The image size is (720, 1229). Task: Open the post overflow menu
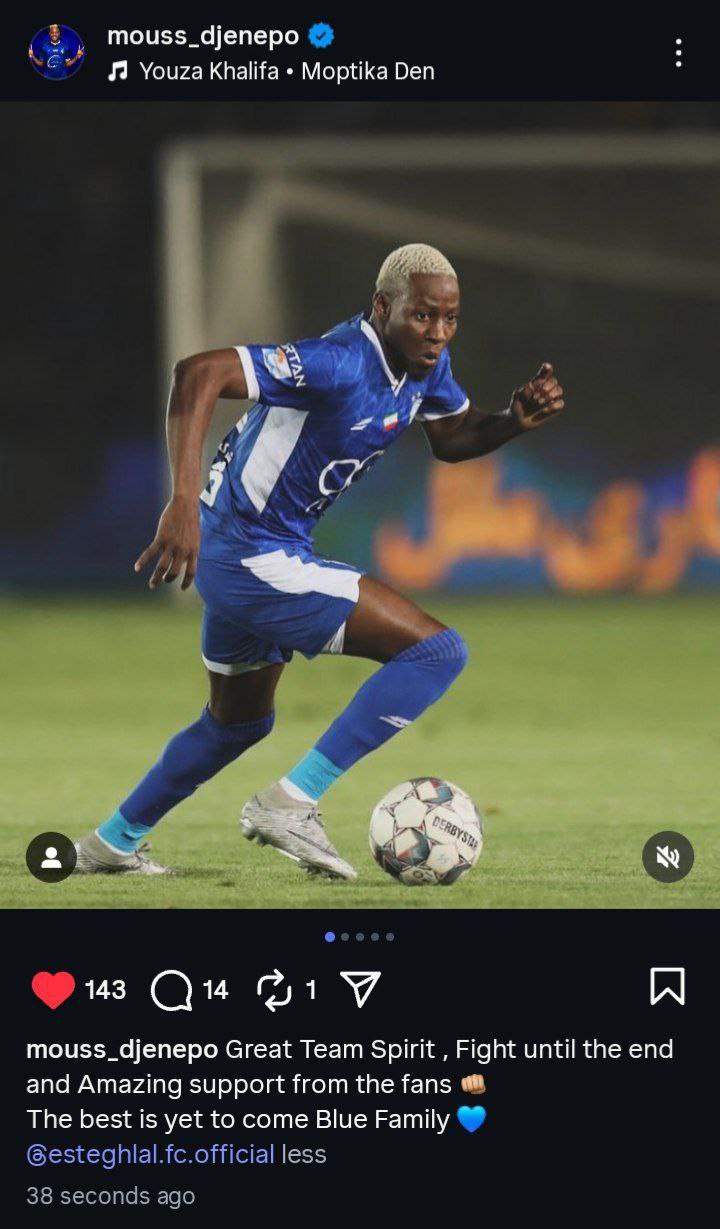tap(678, 53)
